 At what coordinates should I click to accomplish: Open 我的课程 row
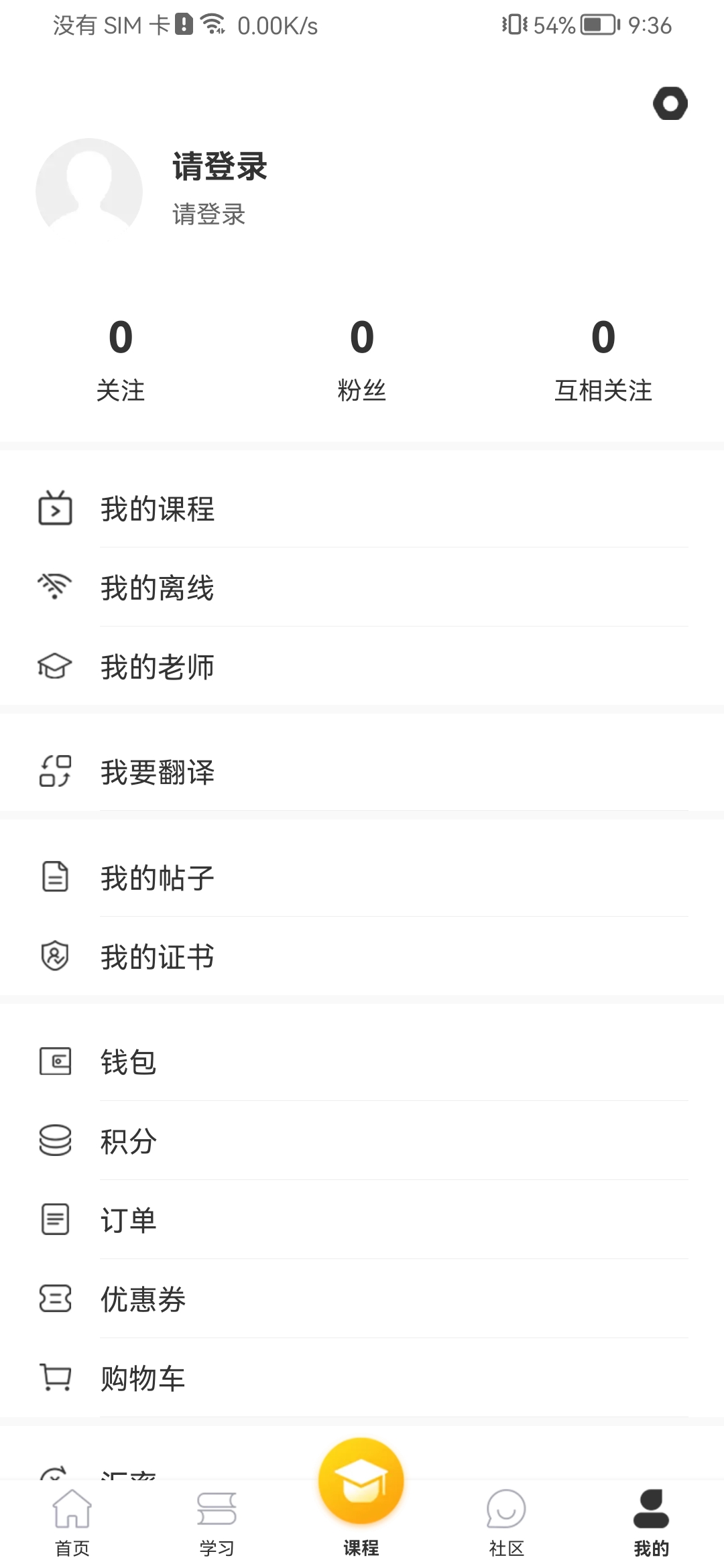coord(362,509)
